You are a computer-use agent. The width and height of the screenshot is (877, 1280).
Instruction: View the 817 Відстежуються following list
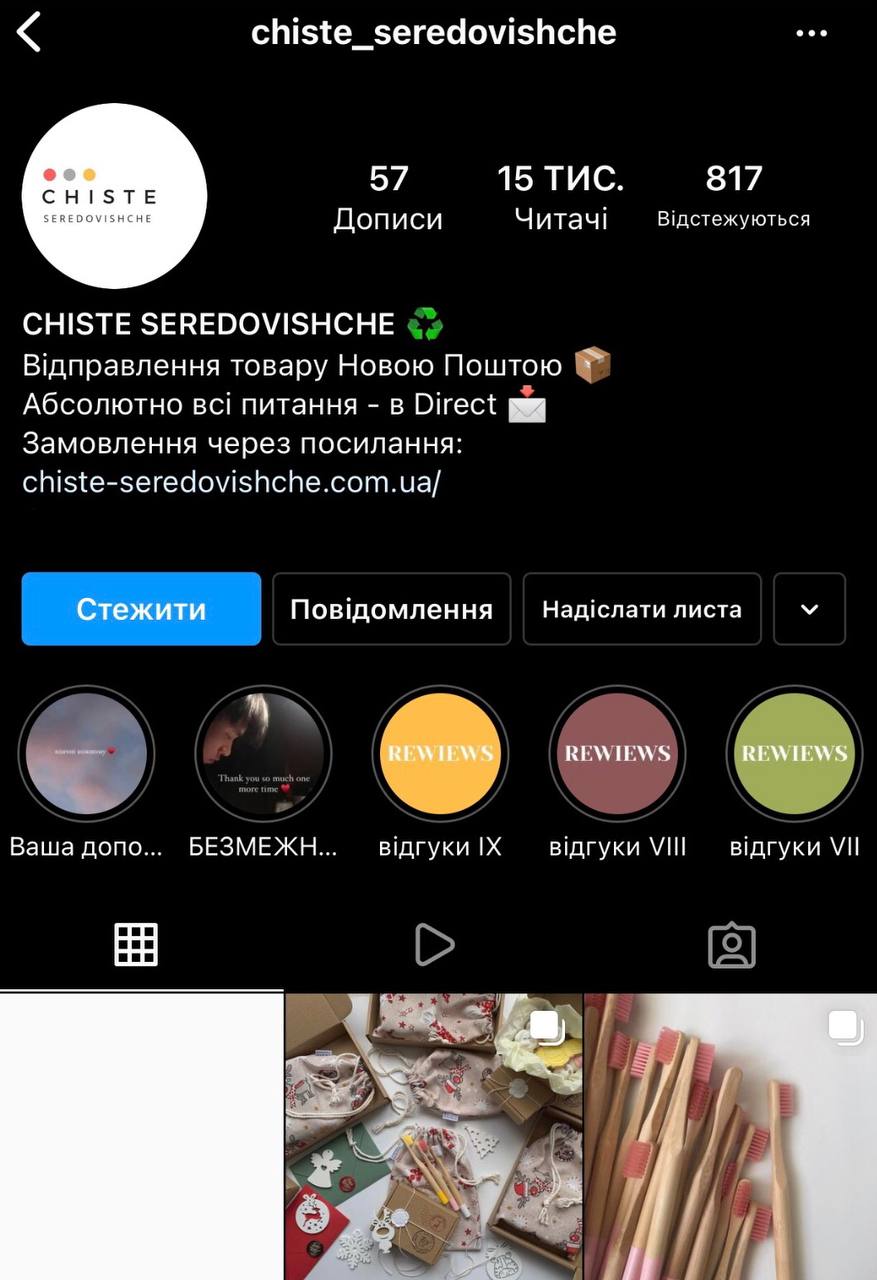(x=733, y=197)
